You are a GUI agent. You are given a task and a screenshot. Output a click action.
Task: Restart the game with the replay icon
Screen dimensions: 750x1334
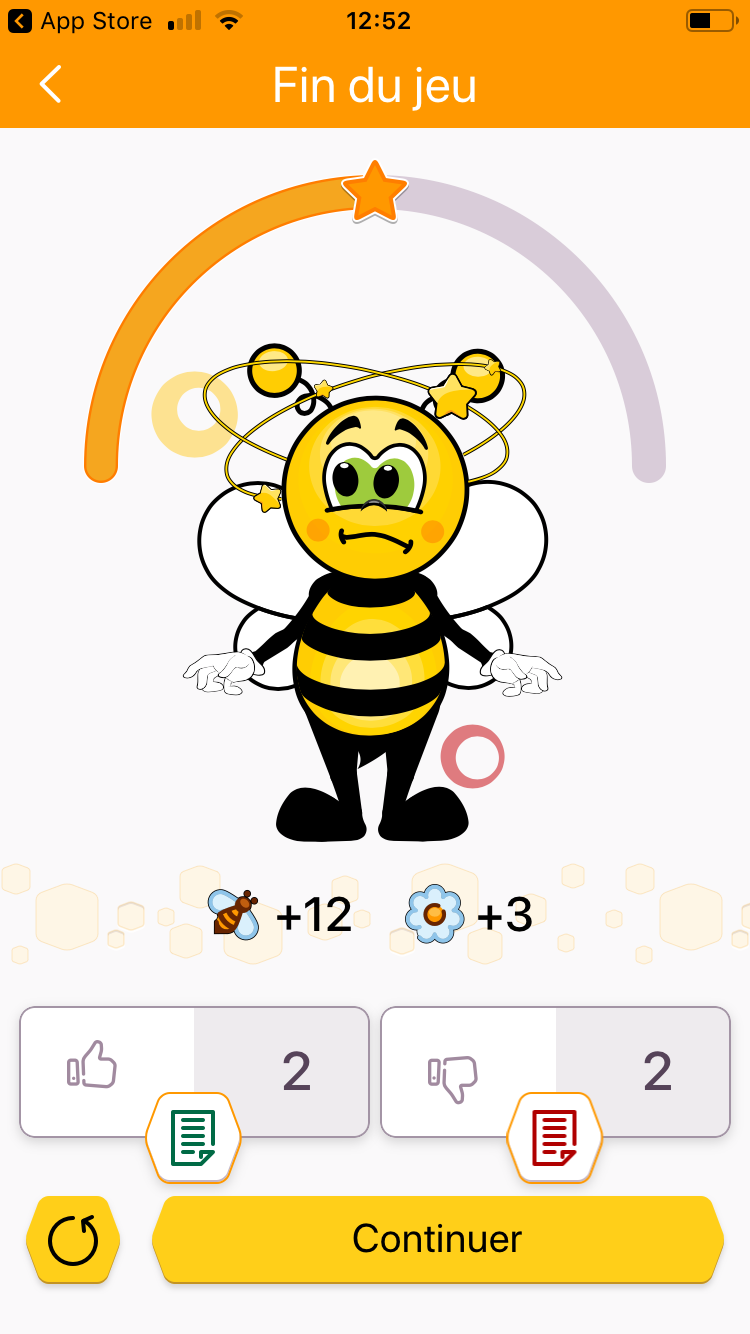[73, 1241]
